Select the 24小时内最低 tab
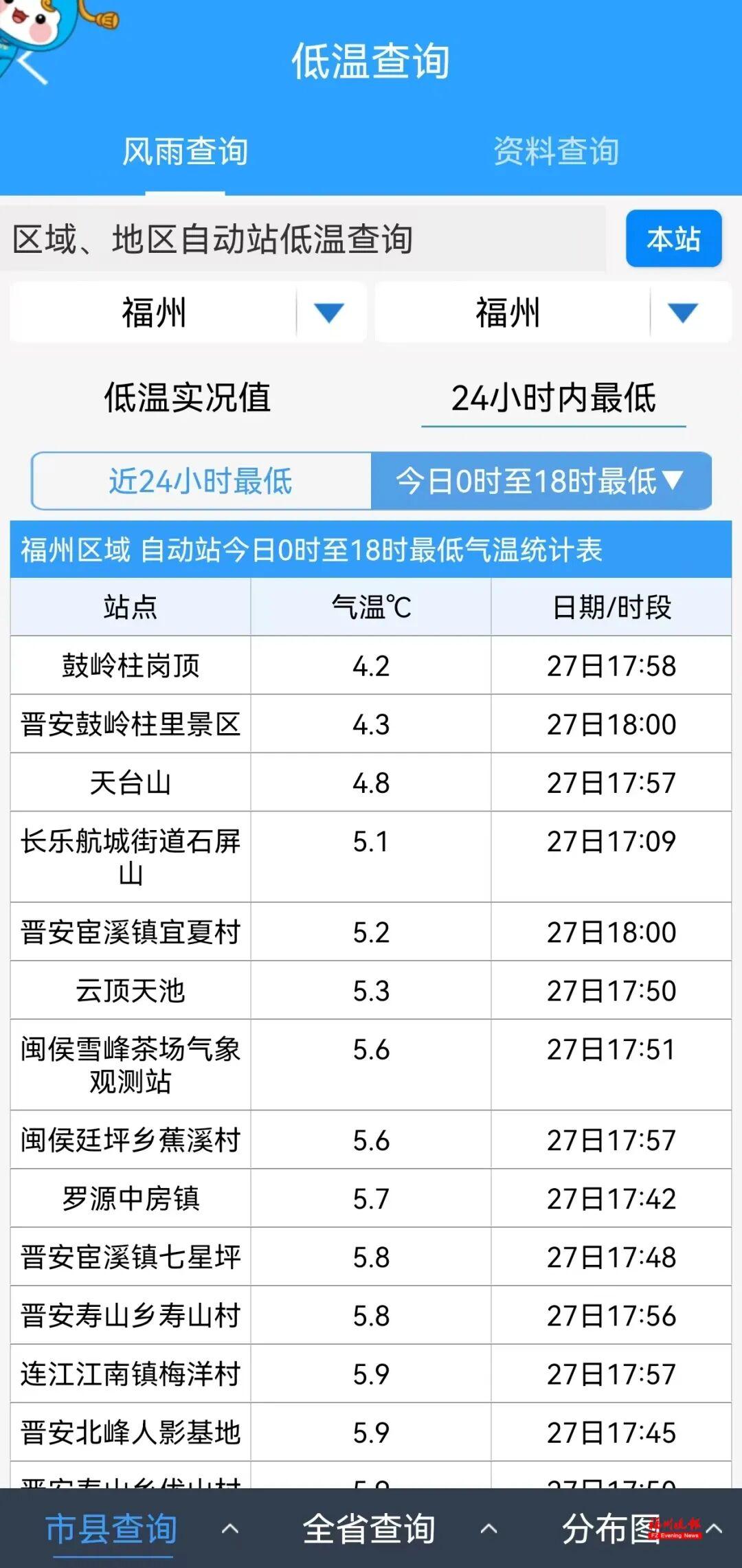The width and height of the screenshot is (742, 1568). point(553,398)
